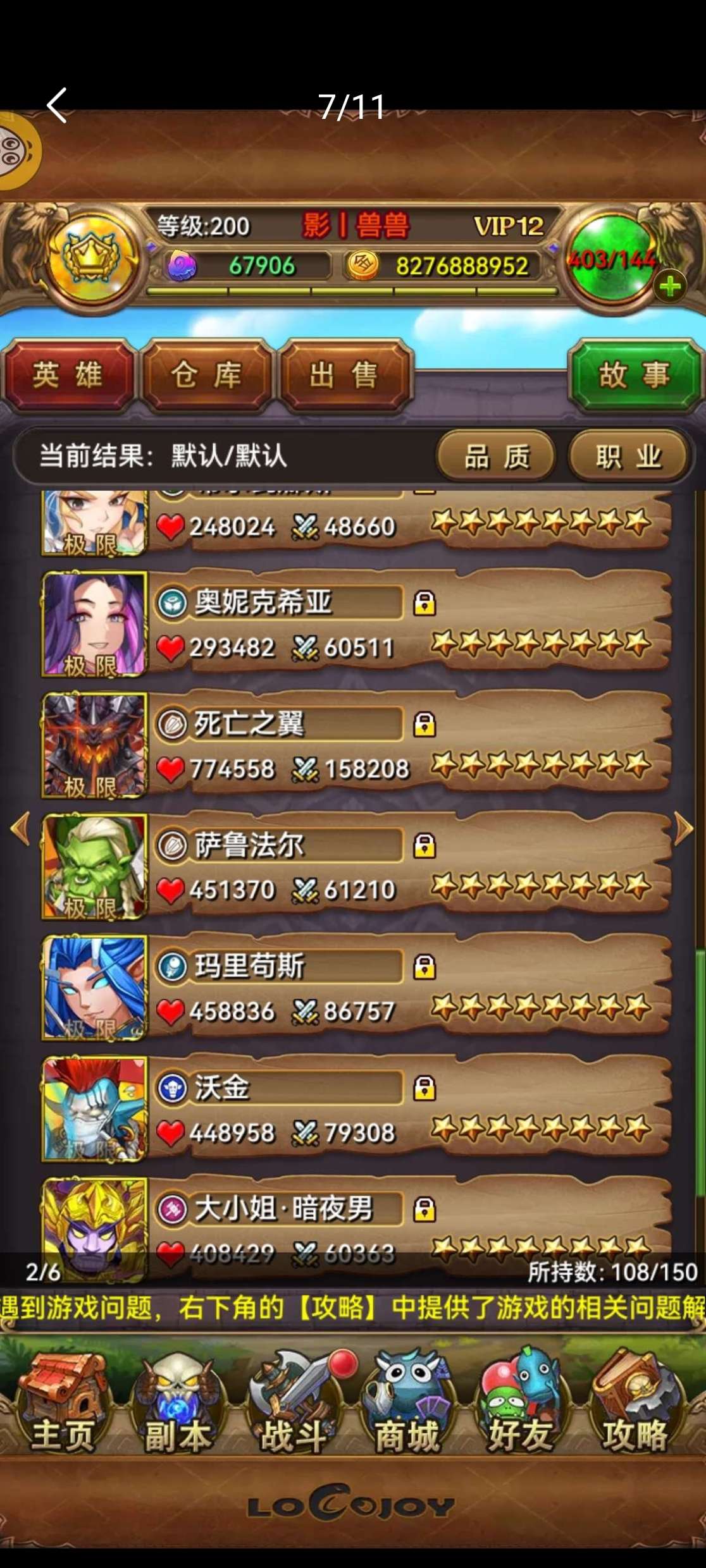Go to the next hero page arrow
Image resolution: width=706 pixels, height=1568 pixels.
coord(684,829)
